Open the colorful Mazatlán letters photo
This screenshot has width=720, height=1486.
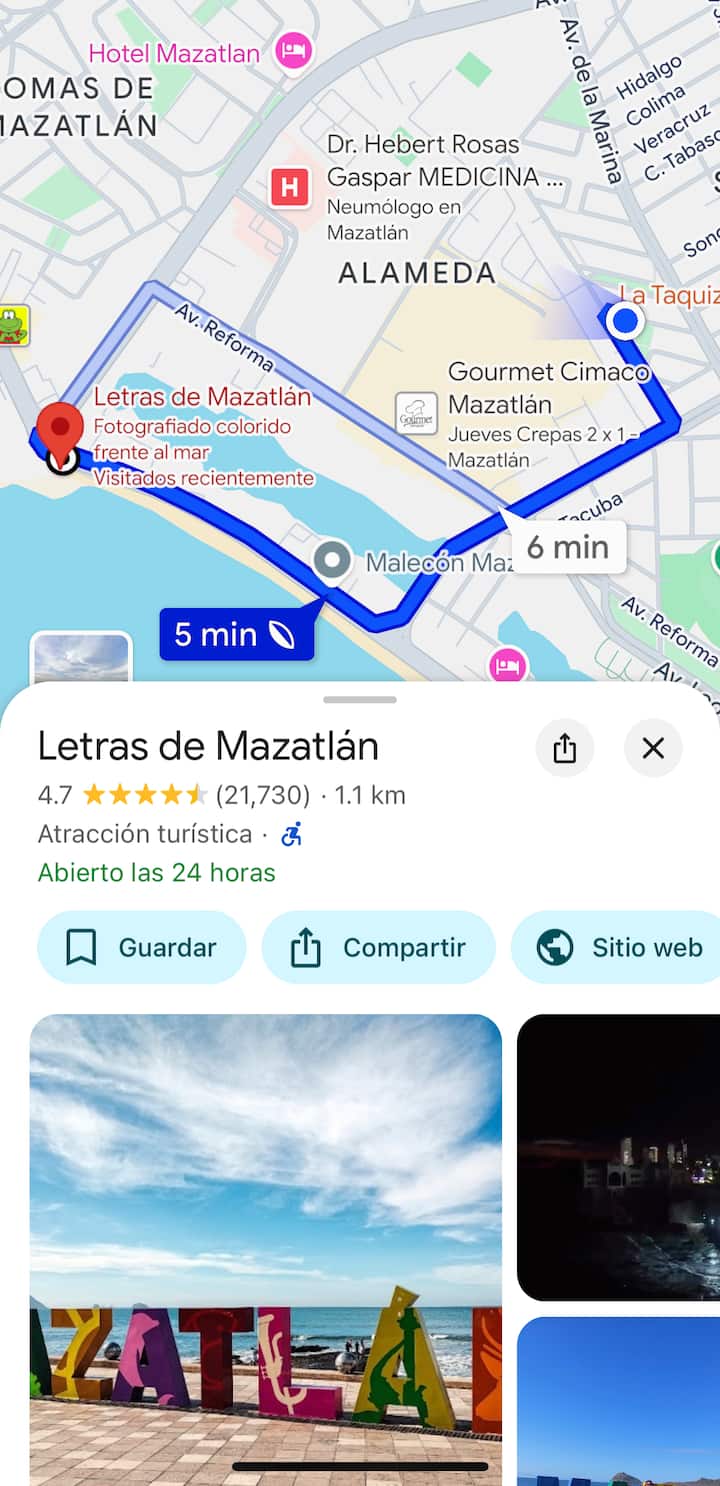click(266, 1248)
